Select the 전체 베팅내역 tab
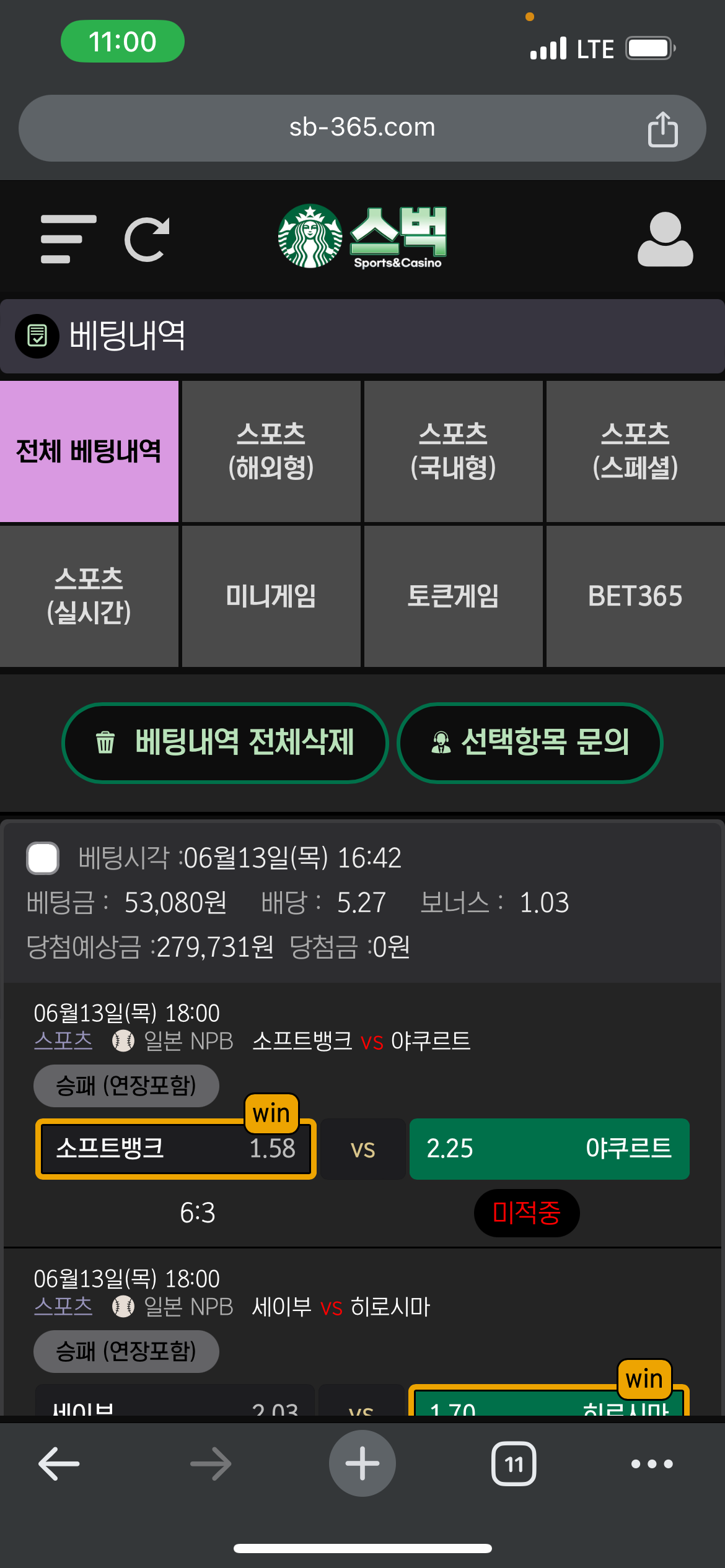725x1568 pixels. [89, 451]
